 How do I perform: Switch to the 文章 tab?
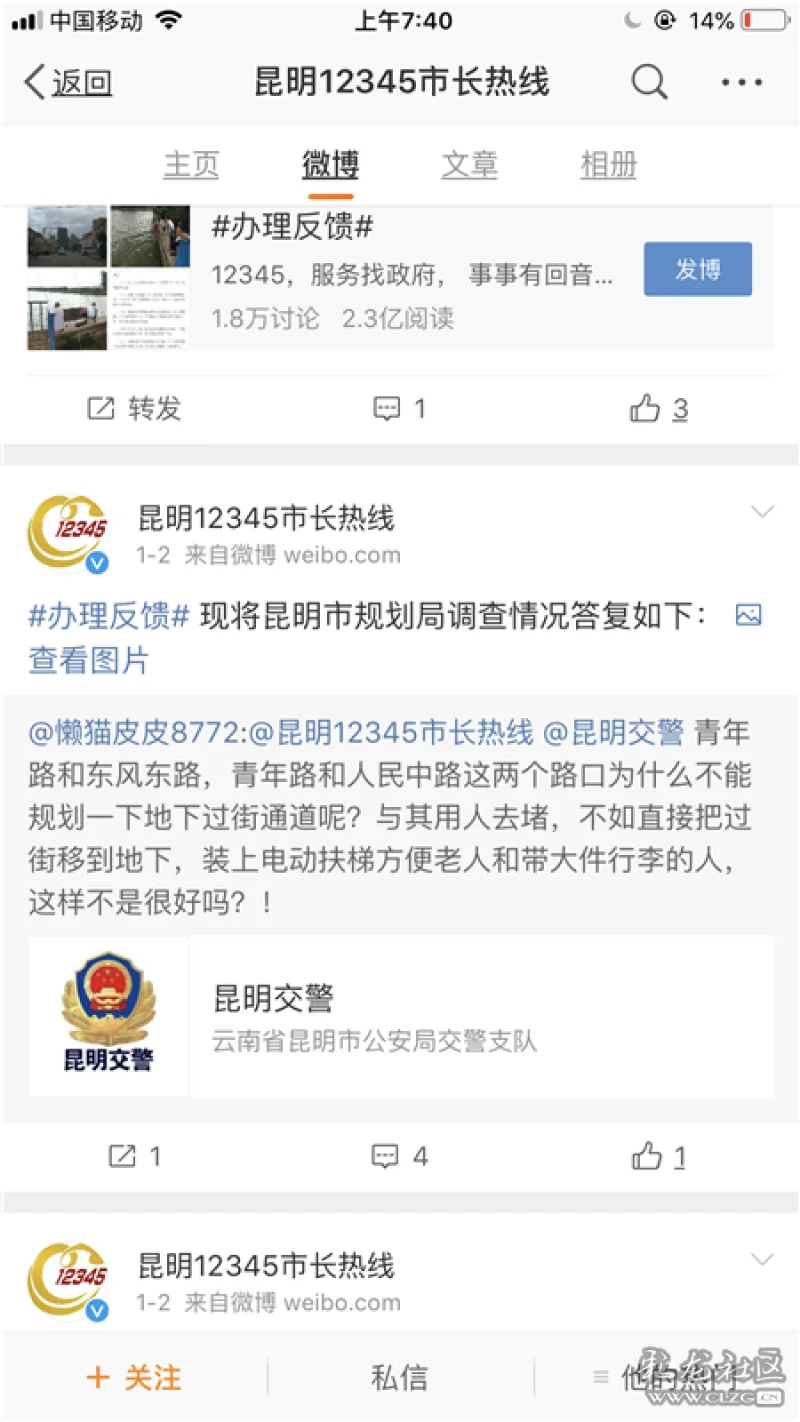point(469,165)
